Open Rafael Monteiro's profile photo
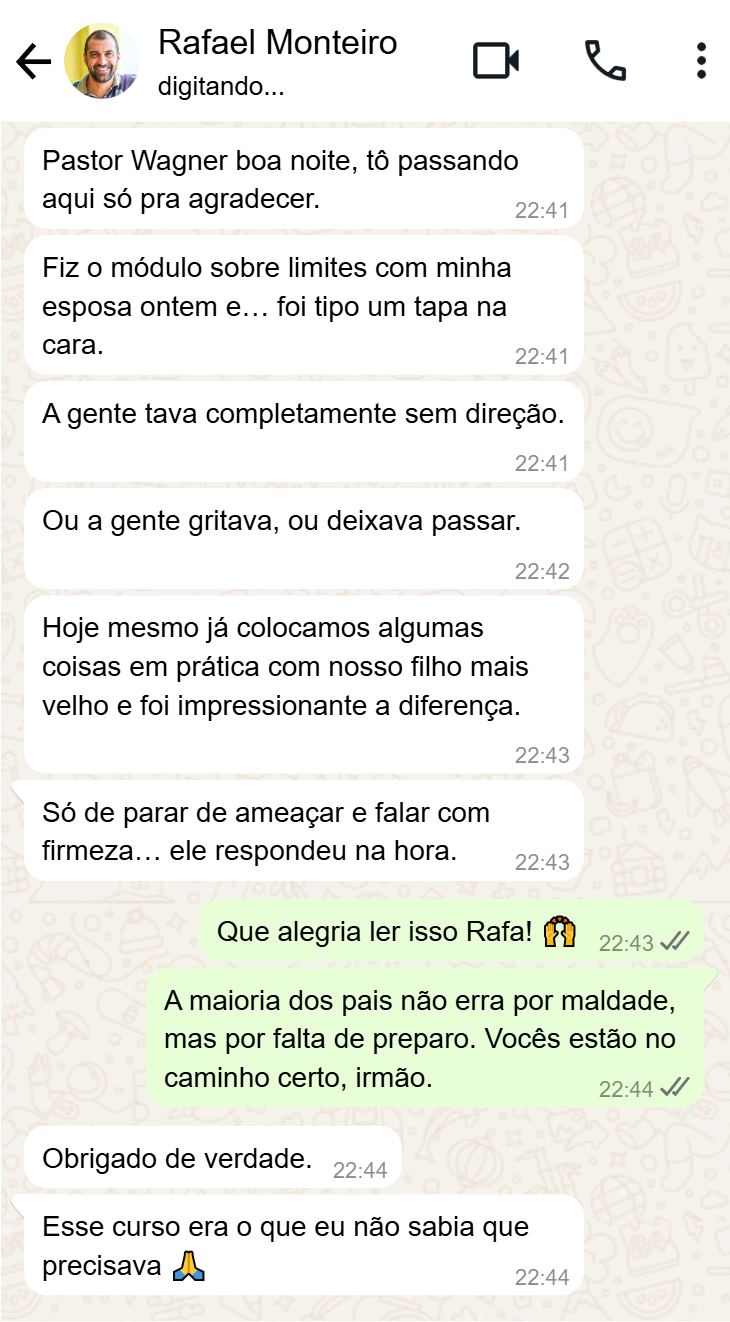The width and height of the screenshot is (730, 1322). point(102,62)
